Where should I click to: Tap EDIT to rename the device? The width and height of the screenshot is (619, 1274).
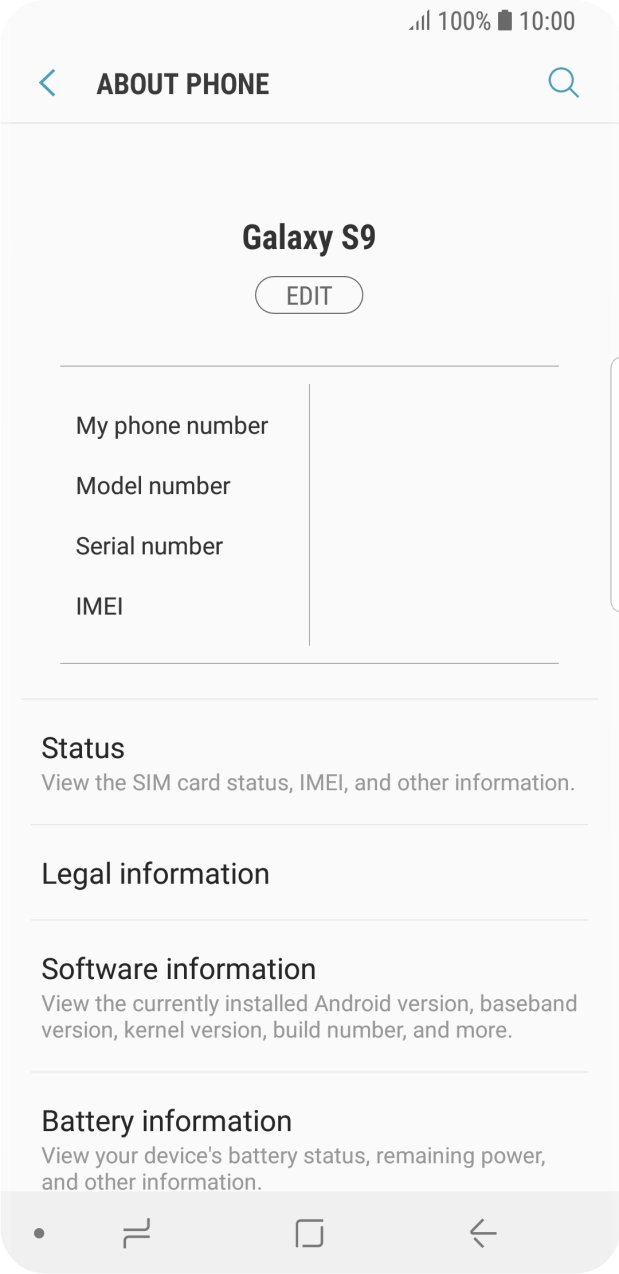[x=309, y=296]
